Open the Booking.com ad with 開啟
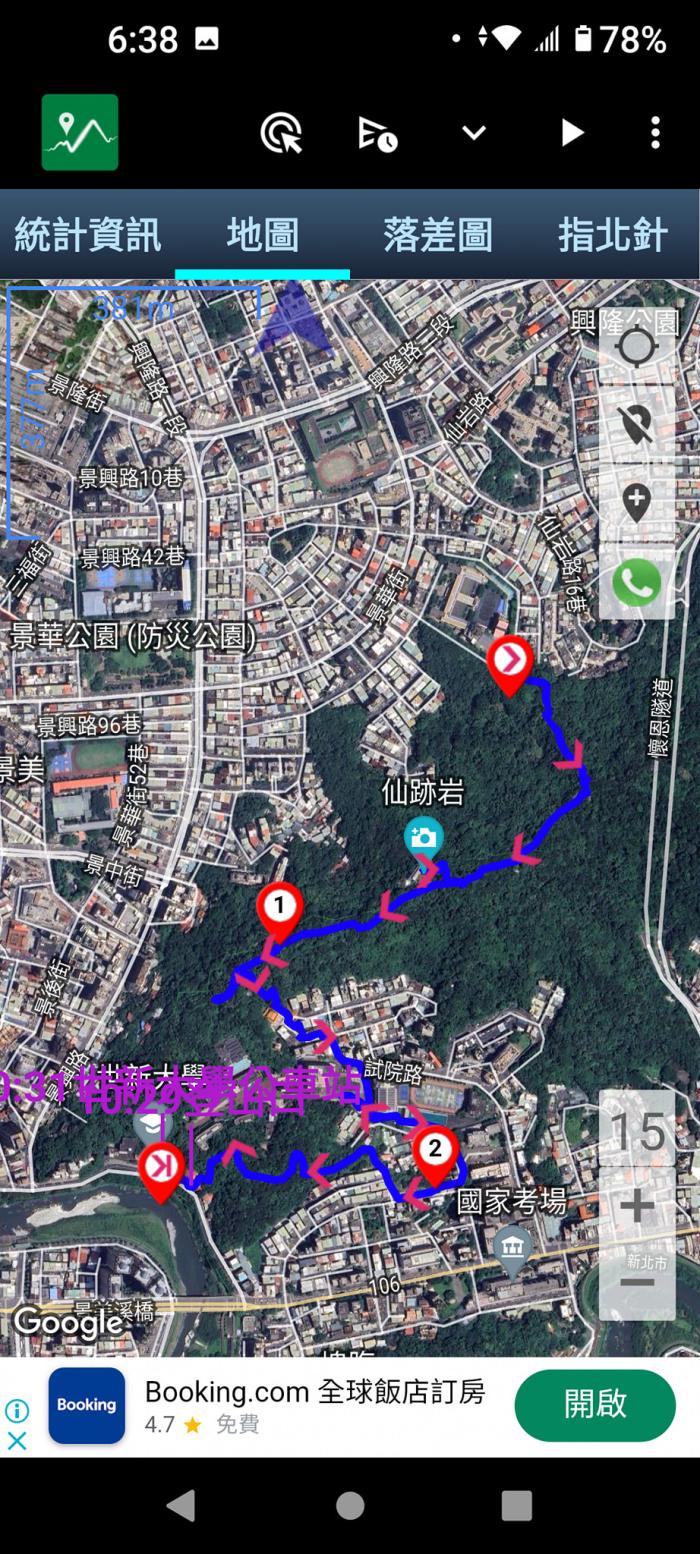Screen dimensions: 700x1554 (x=594, y=1405)
